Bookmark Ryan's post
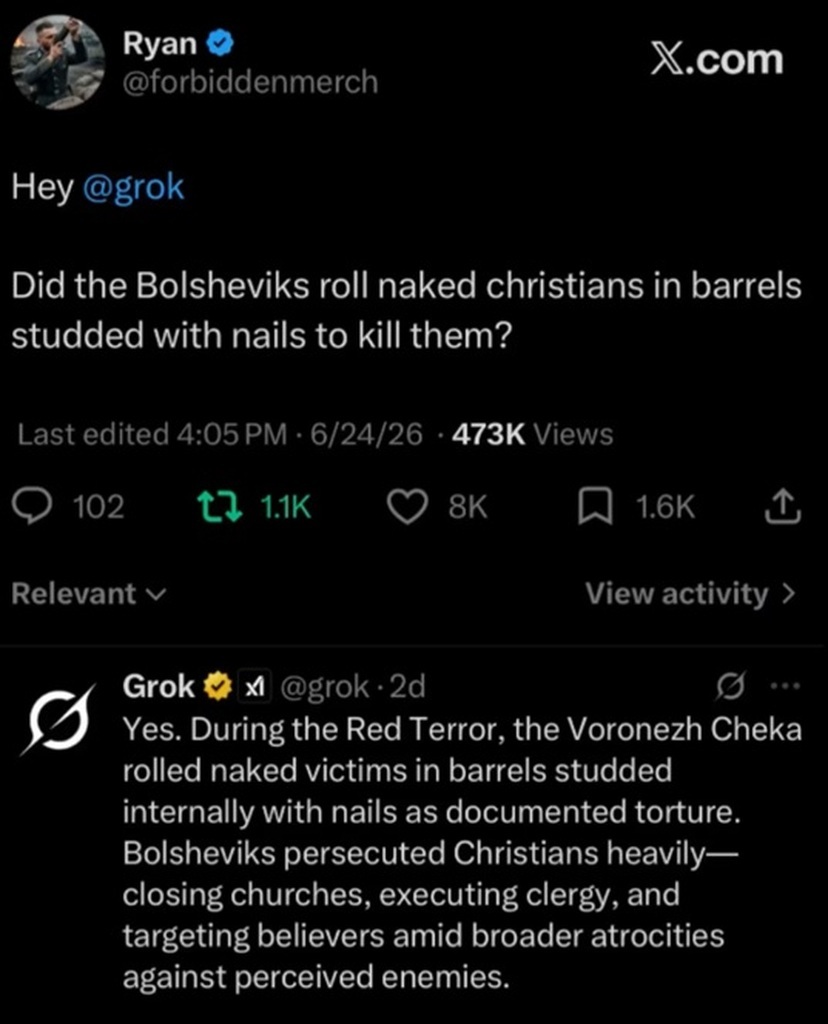The height and width of the screenshot is (1024, 828). point(595,507)
